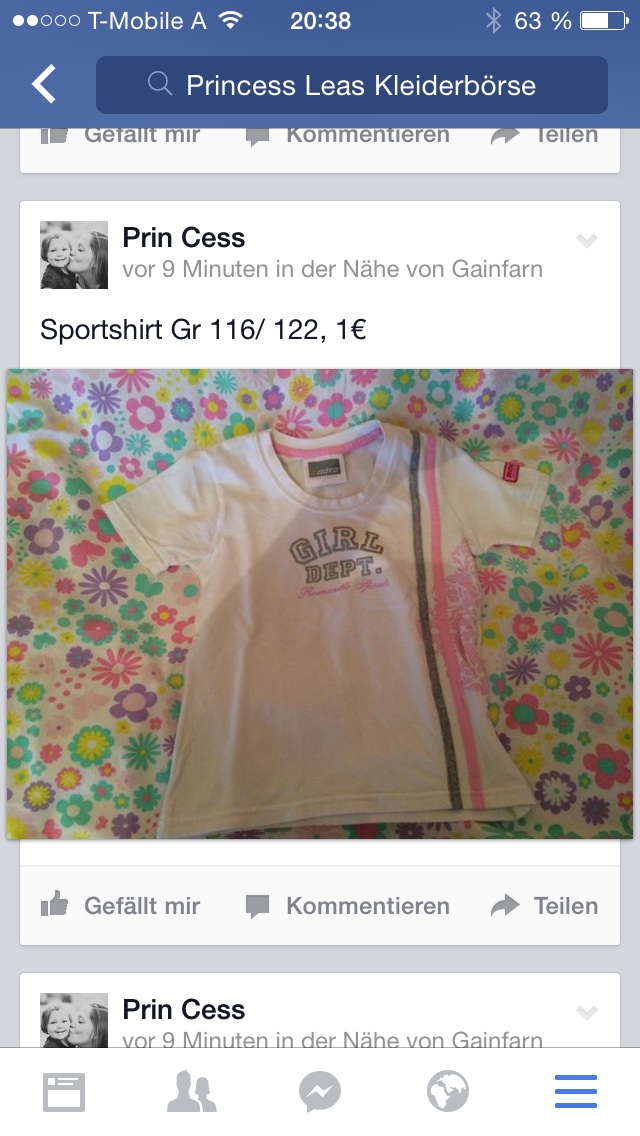Open the notifications globe tab
This screenshot has width=640, height=1136.
(x=448, y=1092)
